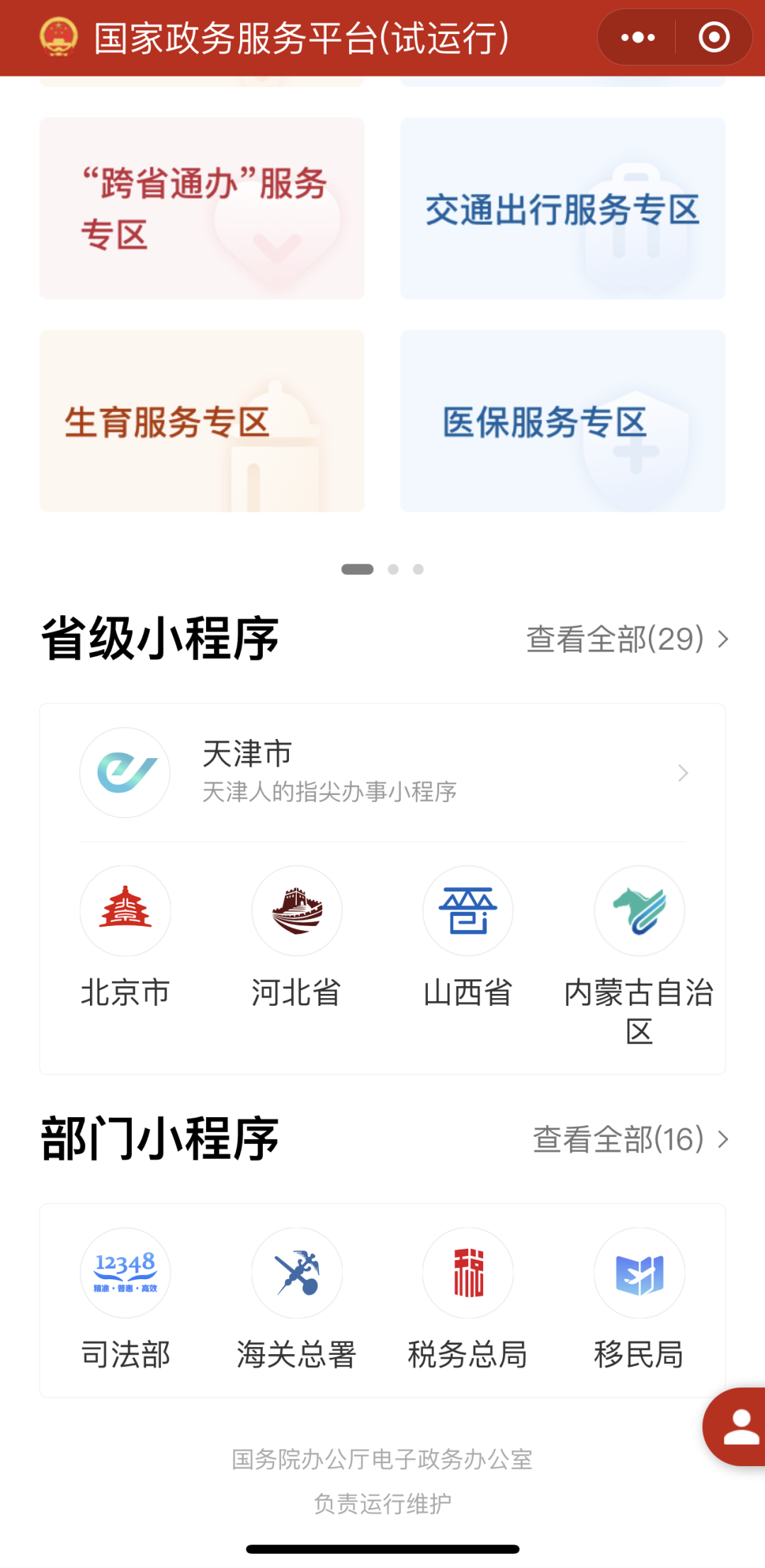Close the mini program via the circle icon
The height and width of the screenshot is (1568, 765).
point(714,38)
